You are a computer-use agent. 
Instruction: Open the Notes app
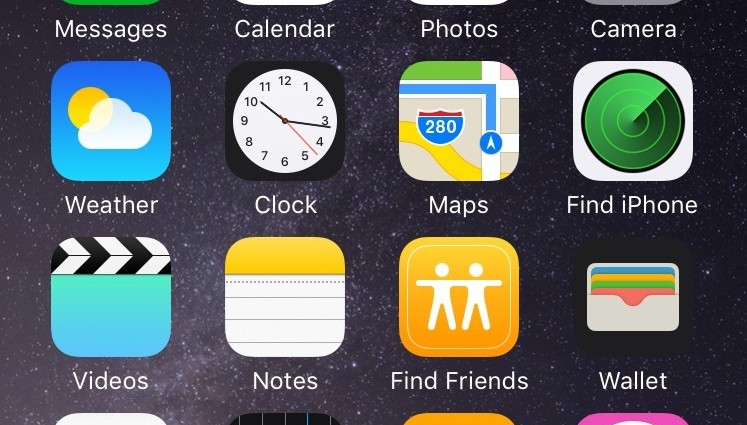pos(285,297)
